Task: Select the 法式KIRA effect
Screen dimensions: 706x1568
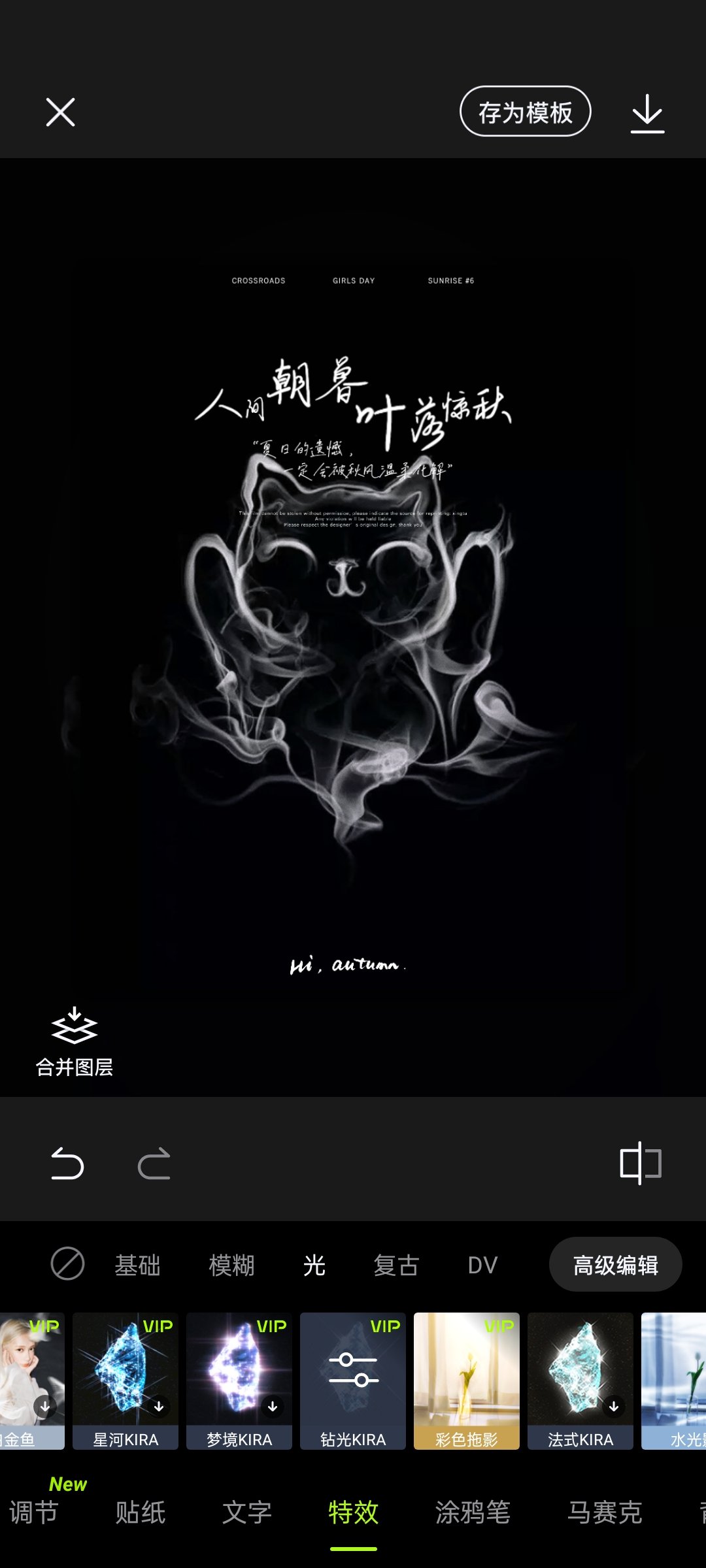Action: click(x=580, y=1380)
